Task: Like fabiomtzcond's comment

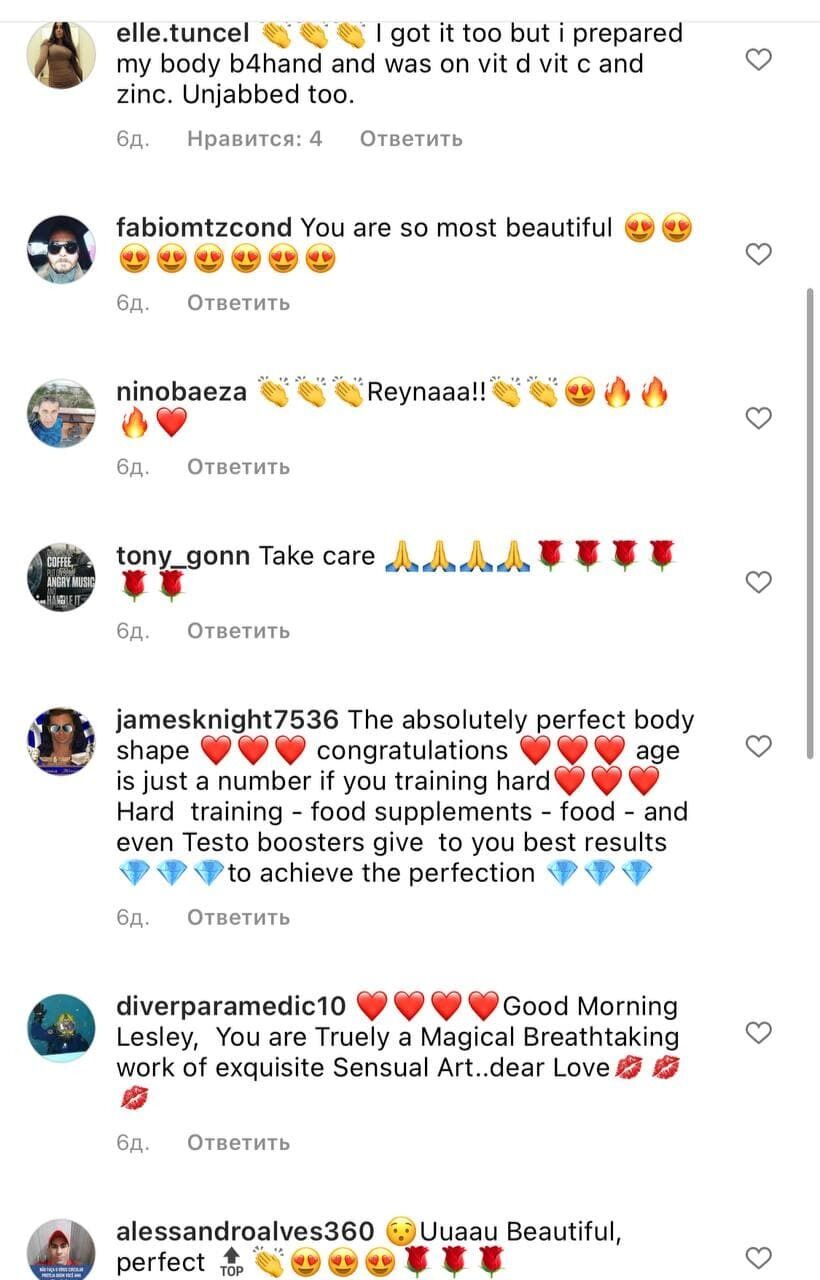Action: [x=759, y=254]
